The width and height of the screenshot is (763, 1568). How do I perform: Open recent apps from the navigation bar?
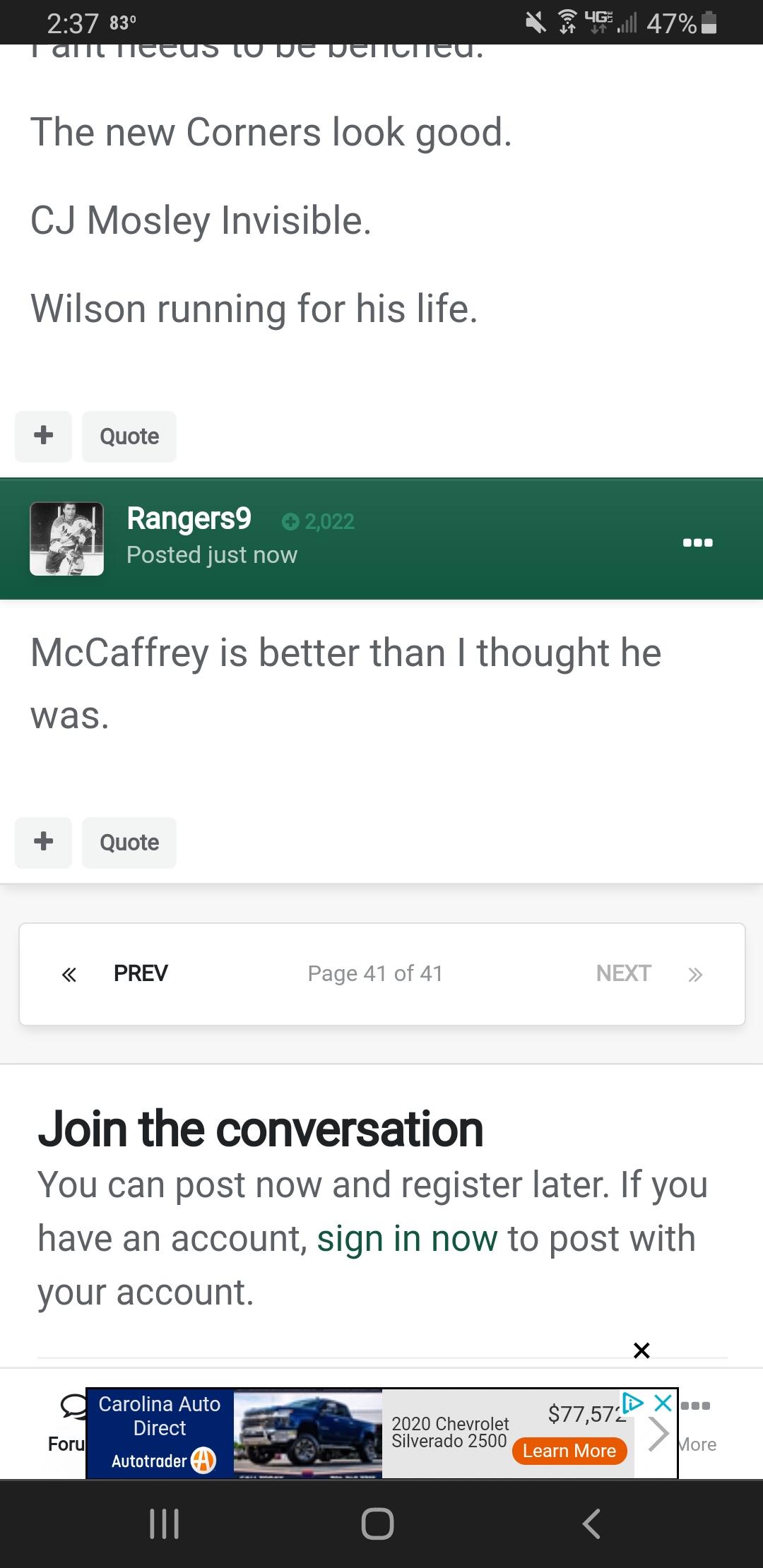[165, 1524]
